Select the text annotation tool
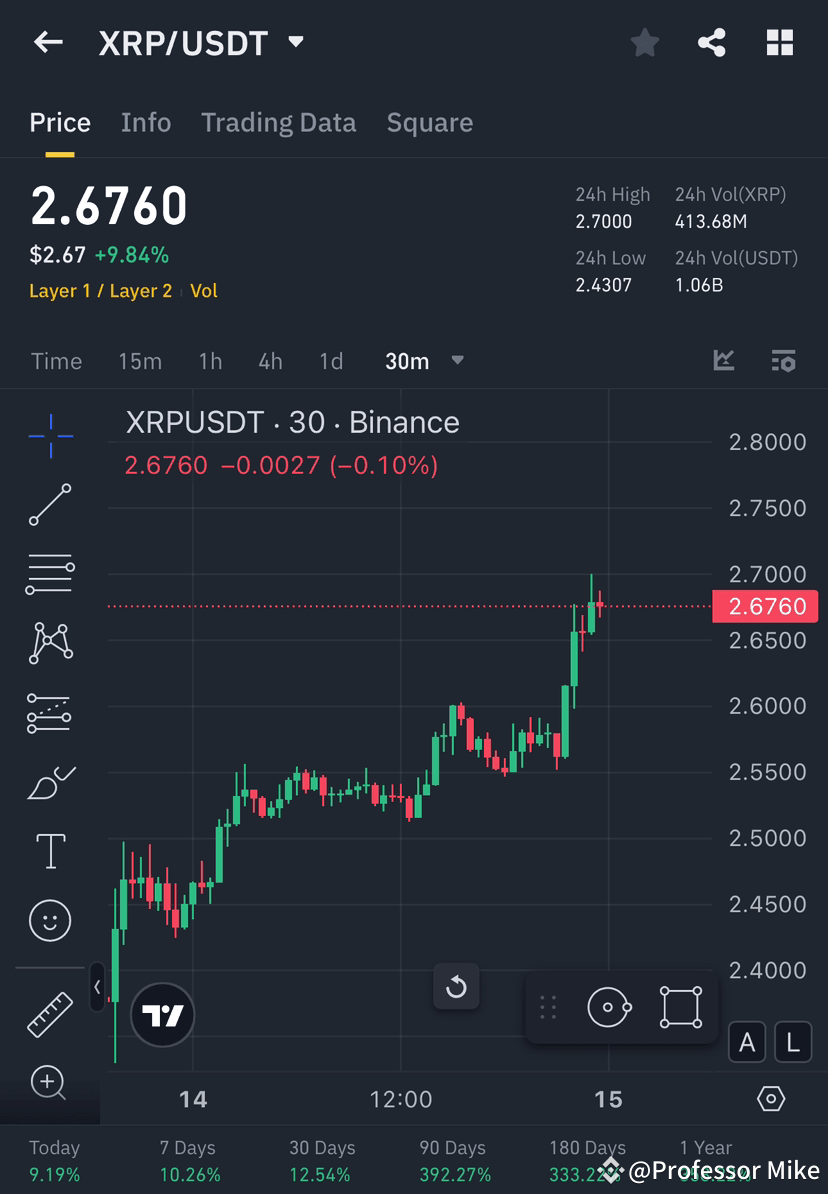Screen dimensions: 828x1194 click(50, 850)
